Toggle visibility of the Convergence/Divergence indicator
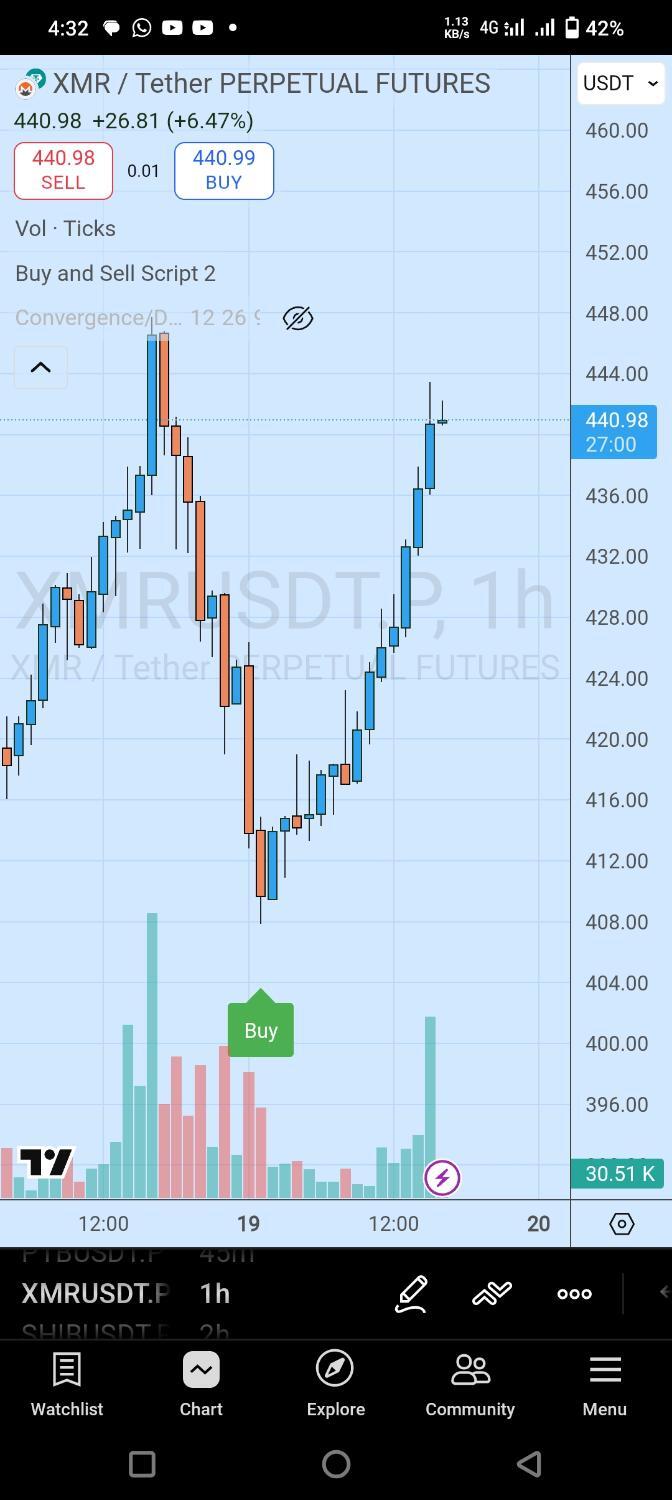The image size is (672, 1500). 298,318
